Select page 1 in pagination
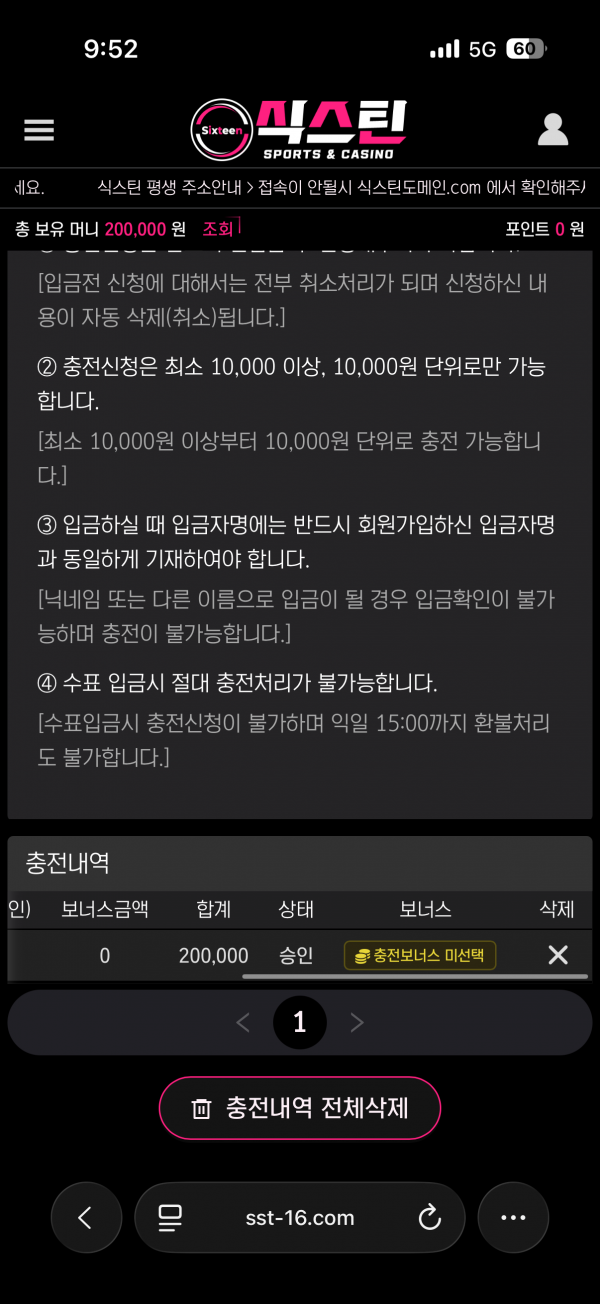 point(299,1022)
